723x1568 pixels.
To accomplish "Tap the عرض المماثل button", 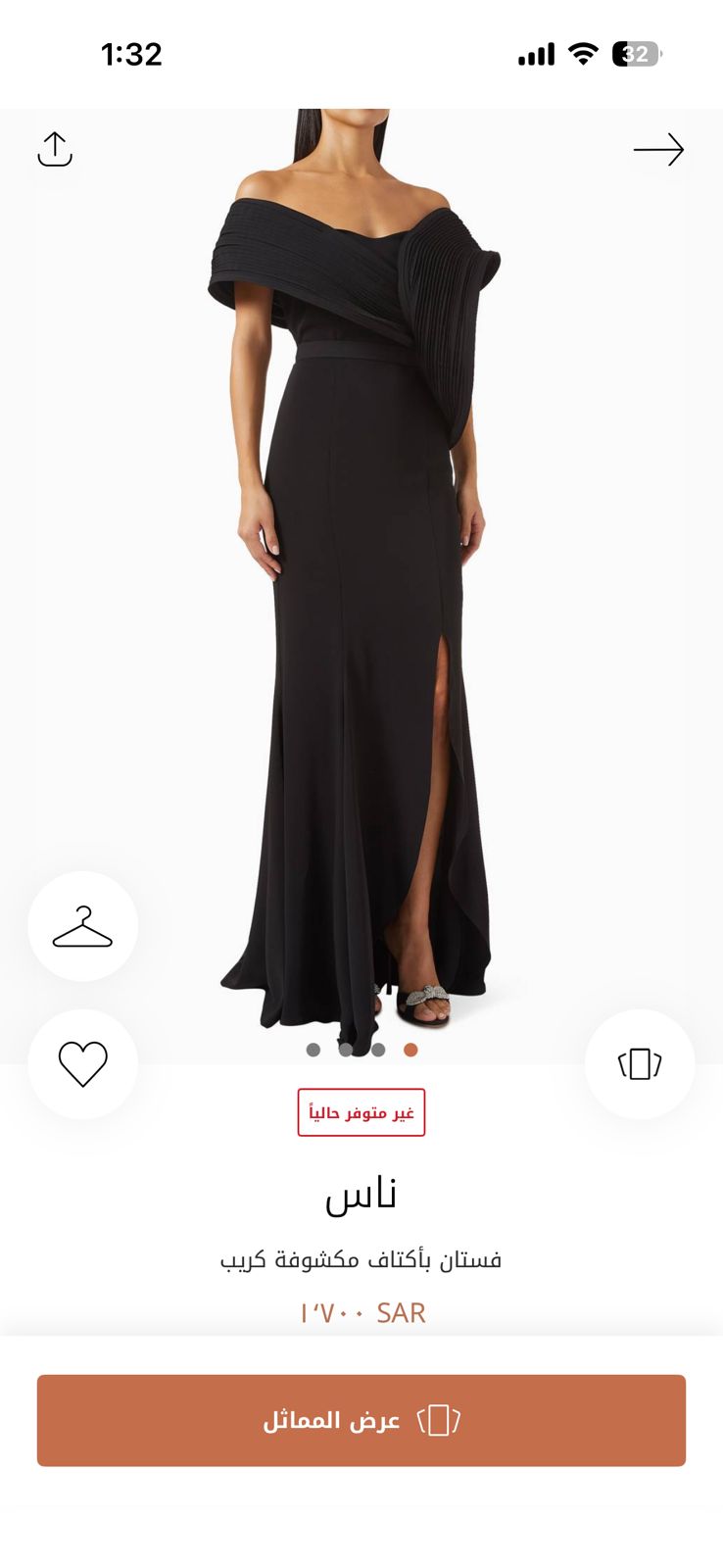I will [361, 1420].
